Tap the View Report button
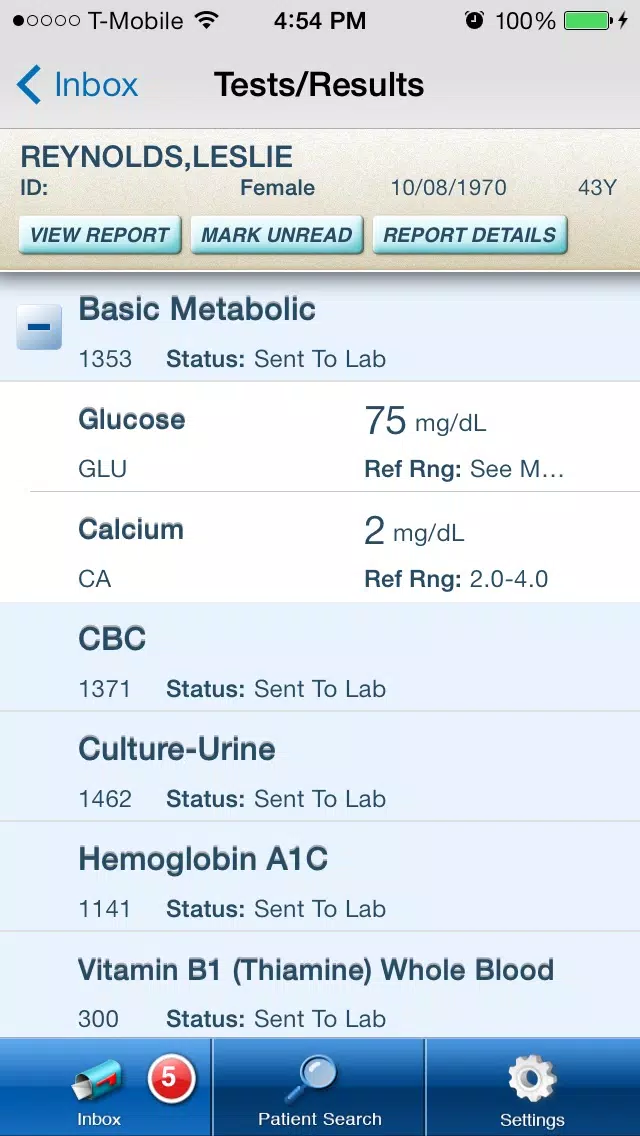This screenshot has height=1136, width=640. [x=99, y=235]
